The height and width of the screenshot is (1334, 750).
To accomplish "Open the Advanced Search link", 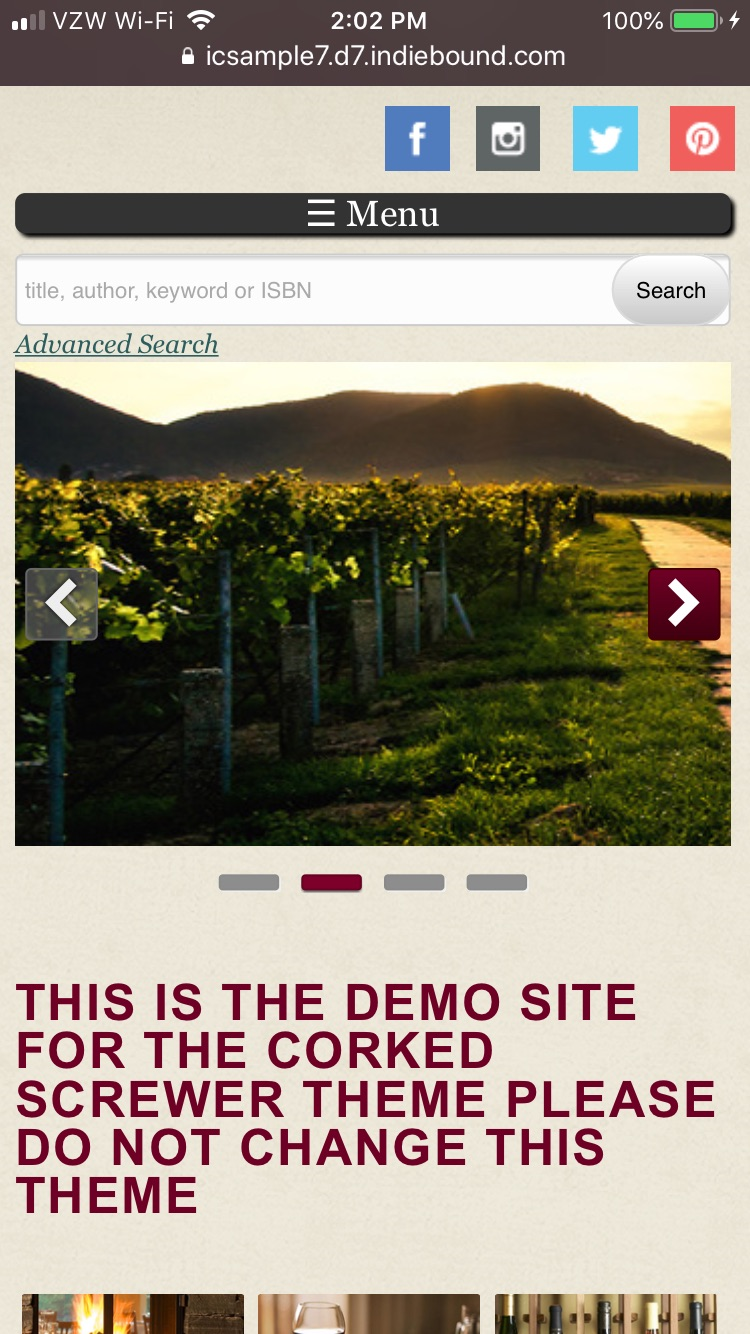I will coord(117,345).
